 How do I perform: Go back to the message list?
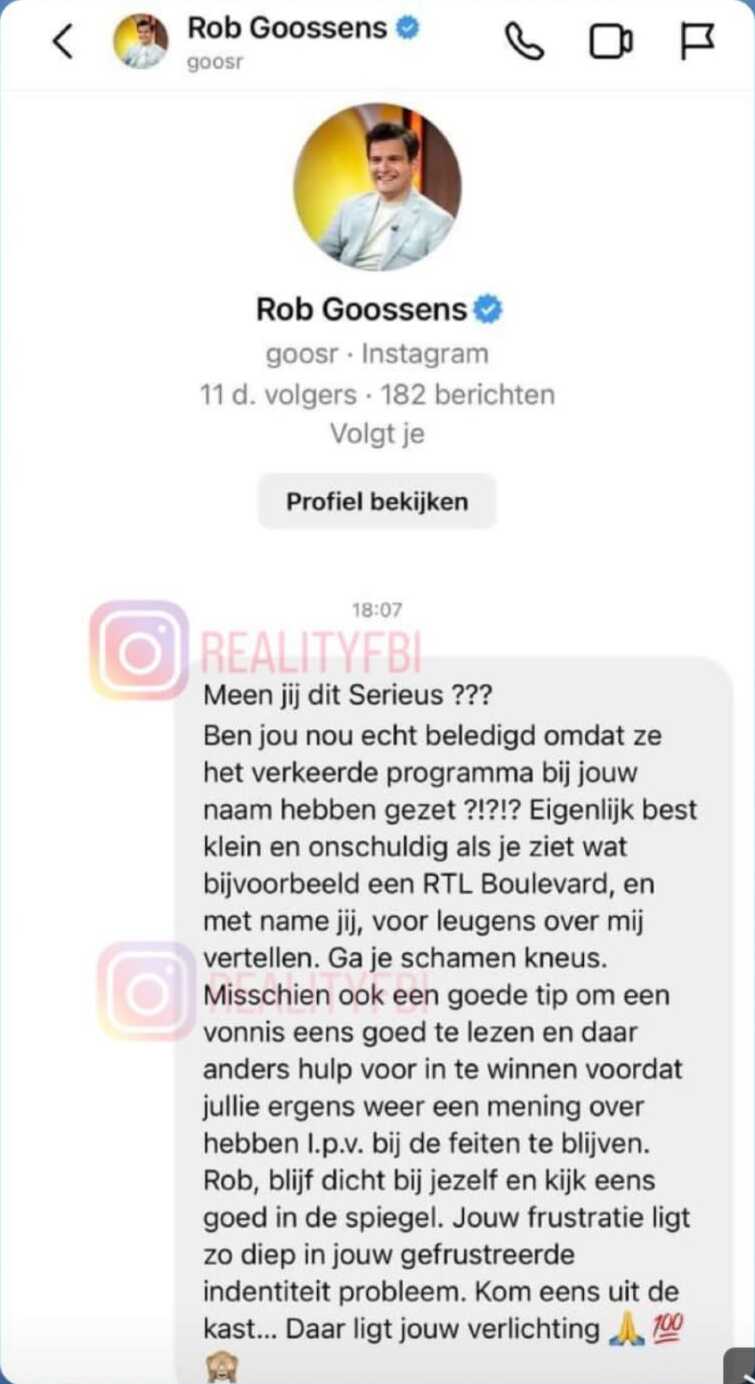click(x=63, y=42)
